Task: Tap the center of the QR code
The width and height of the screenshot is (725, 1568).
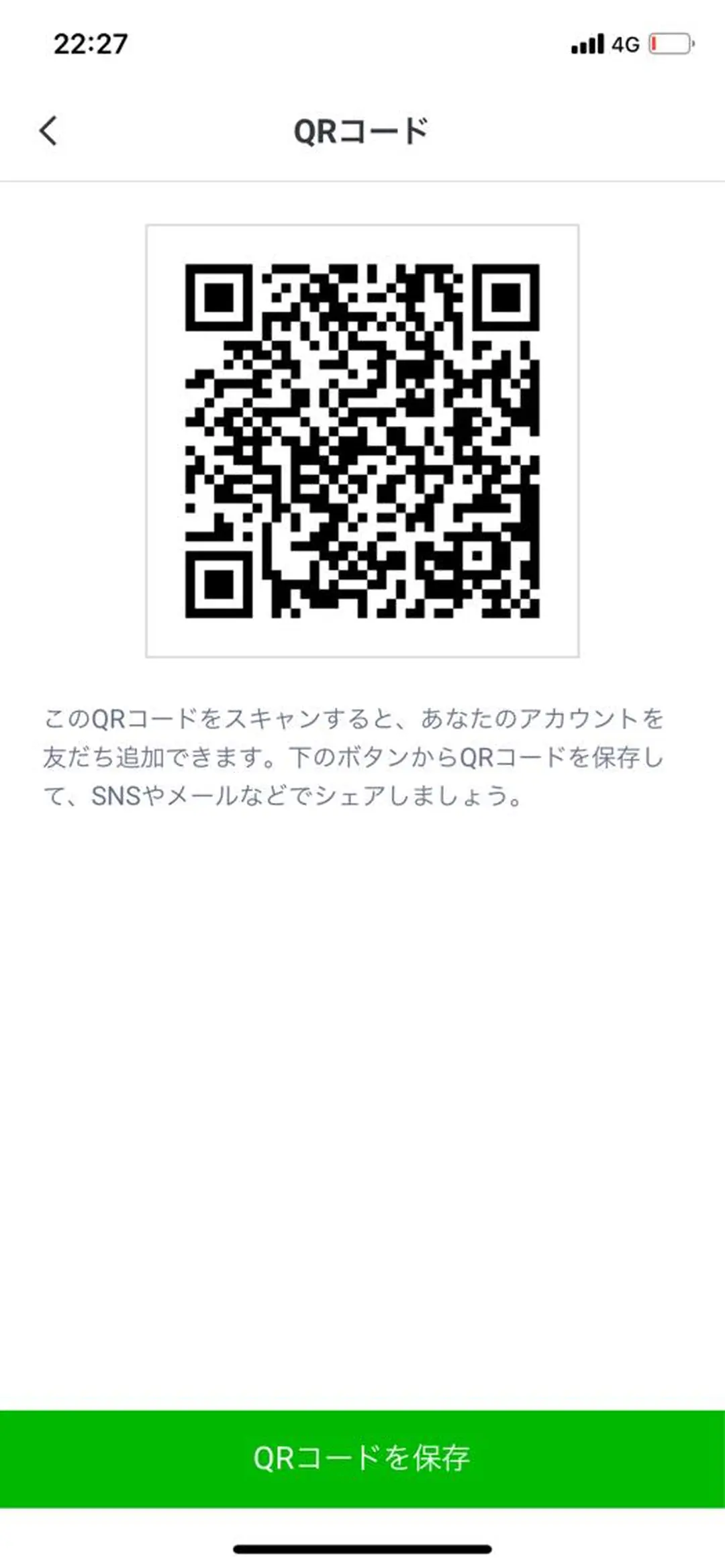Action: [361, 443]
